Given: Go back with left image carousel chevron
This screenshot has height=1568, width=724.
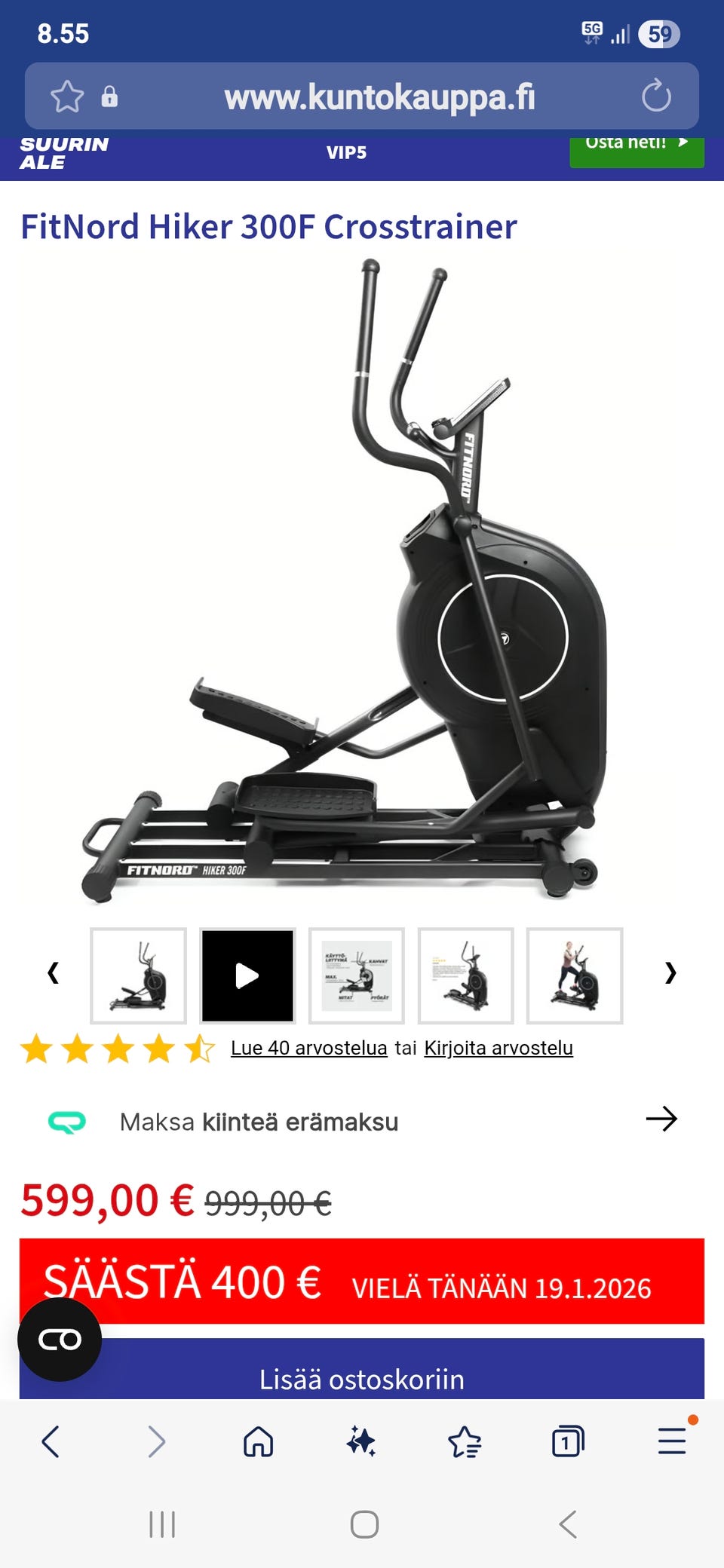Looking at the screenshot, I should (x=53, y=974).
